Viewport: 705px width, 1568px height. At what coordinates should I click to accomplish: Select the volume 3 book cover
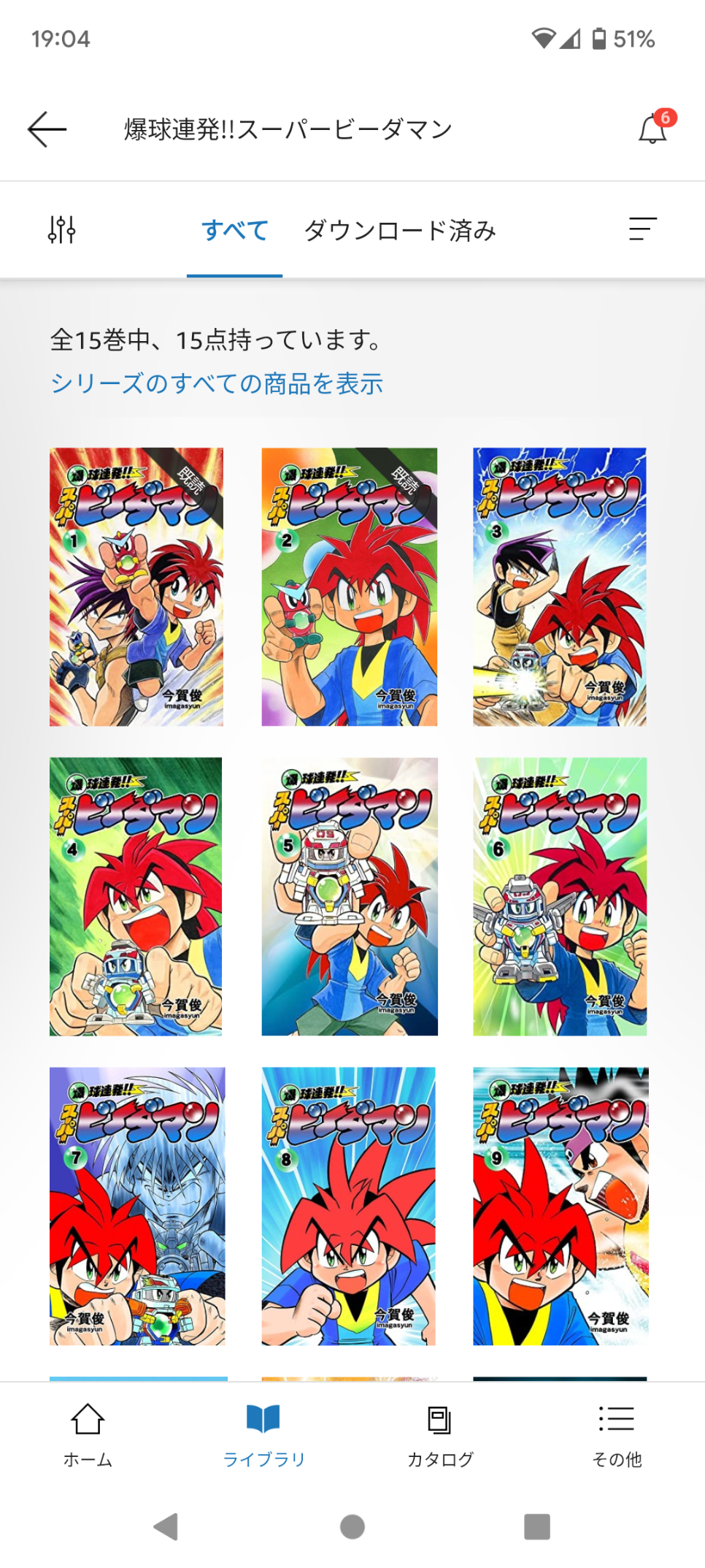coord(560,586)
